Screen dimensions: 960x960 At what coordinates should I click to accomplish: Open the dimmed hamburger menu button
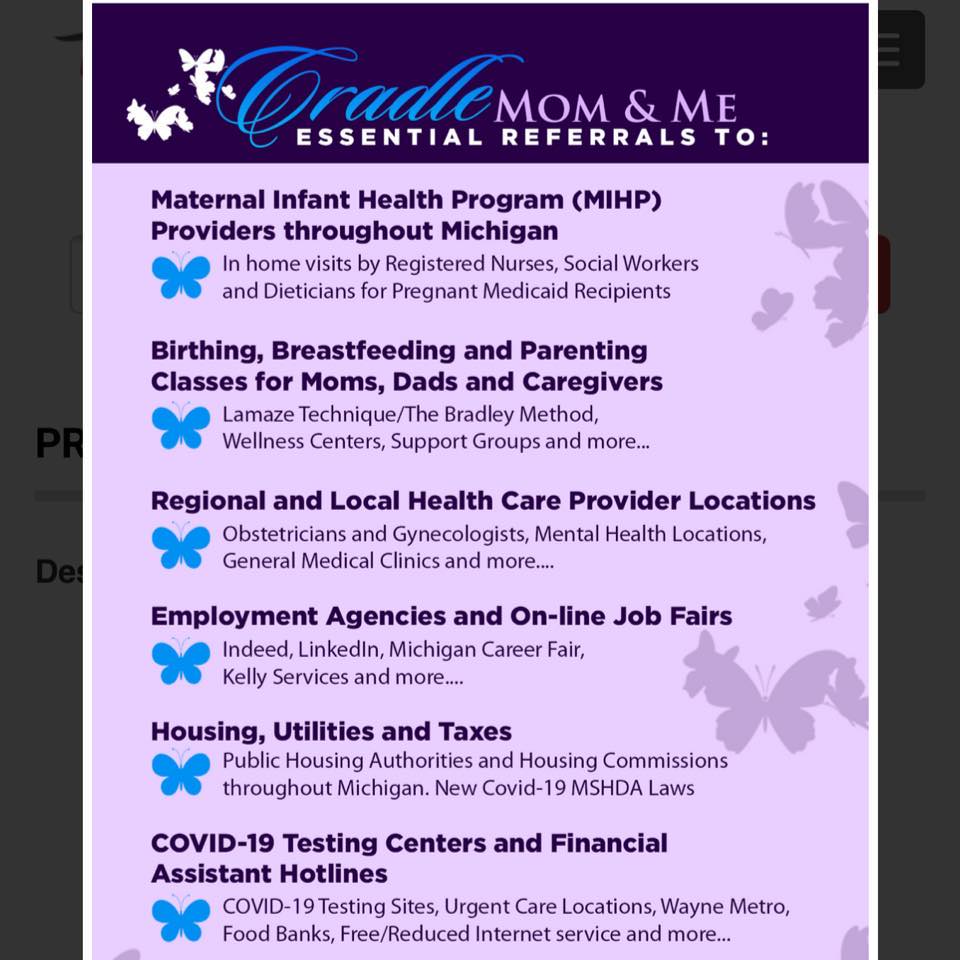(901, 50)
